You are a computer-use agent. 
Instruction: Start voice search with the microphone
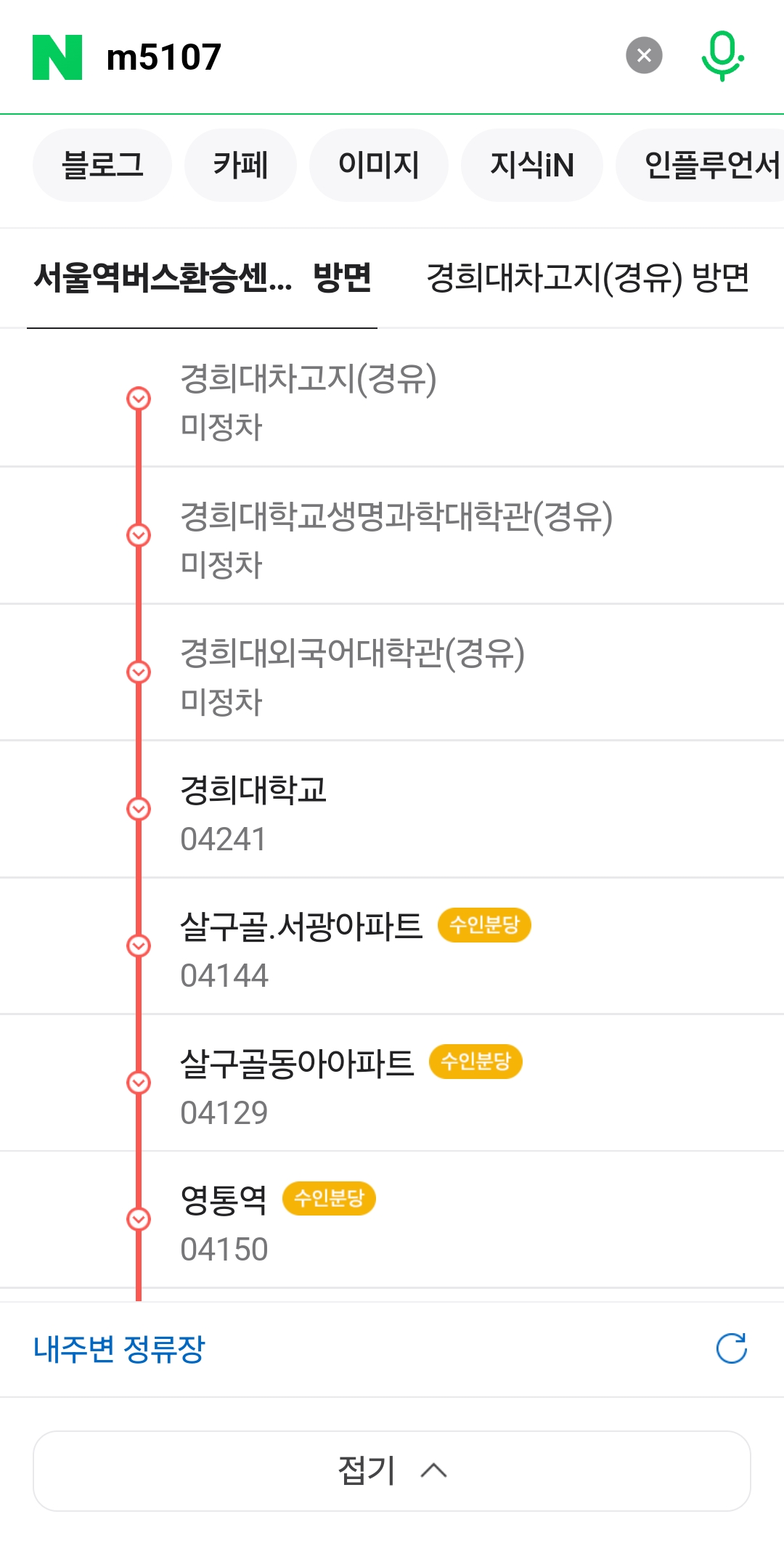pyautogui.click(x=722, y=56)
